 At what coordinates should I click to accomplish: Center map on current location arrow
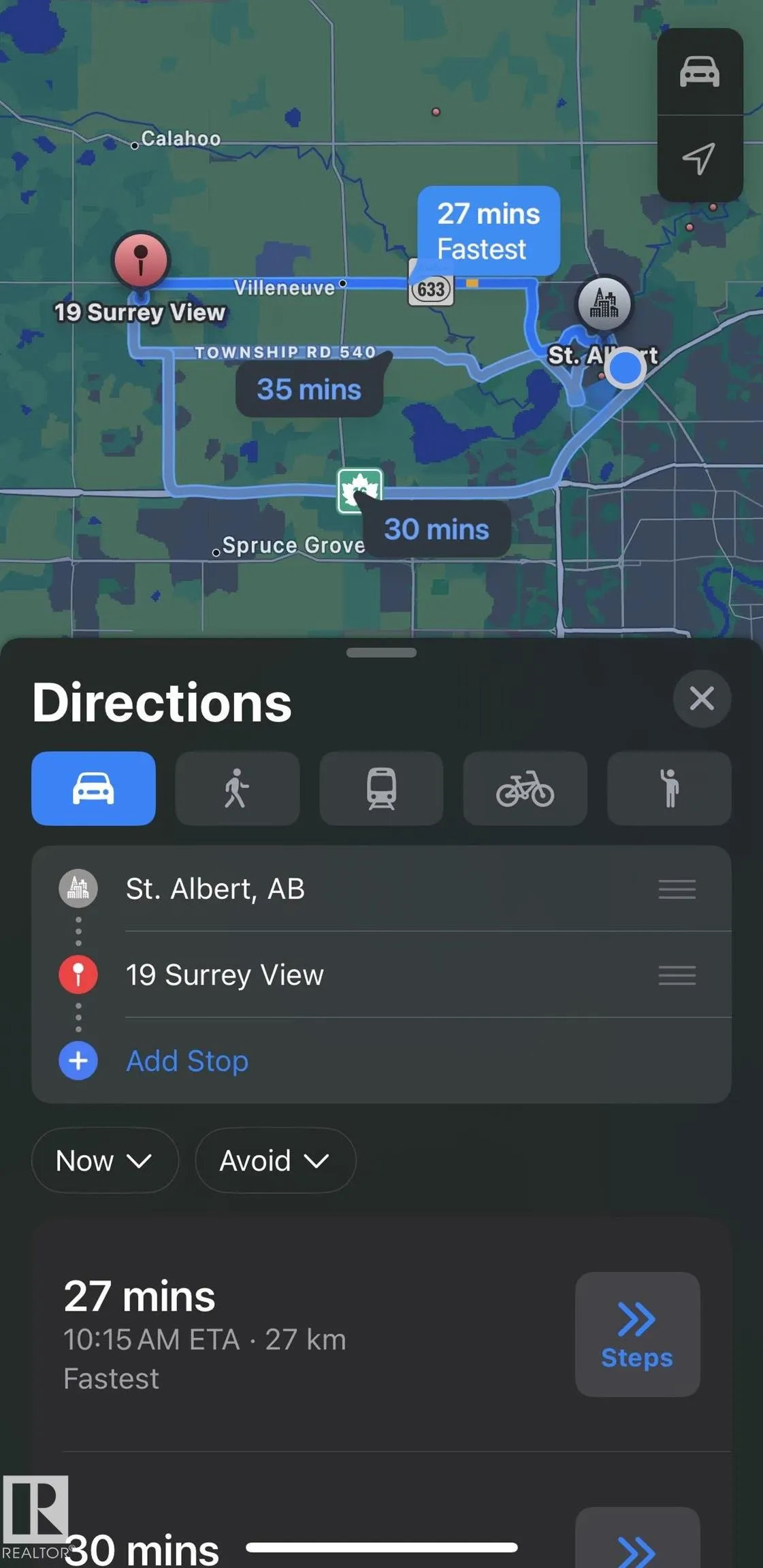[x=699, y=159]
